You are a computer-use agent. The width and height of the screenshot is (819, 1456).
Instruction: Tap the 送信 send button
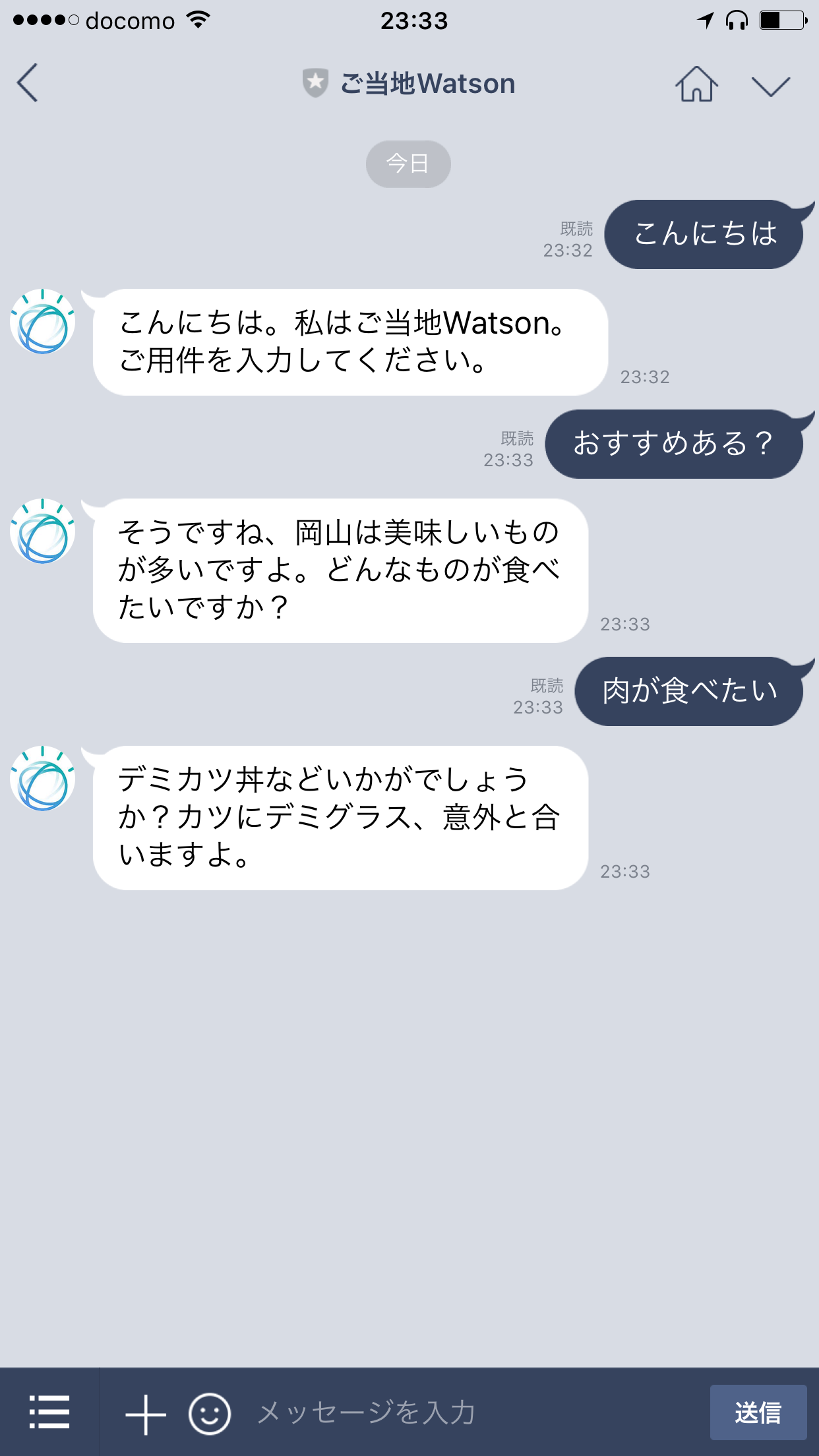(758, 1412)
